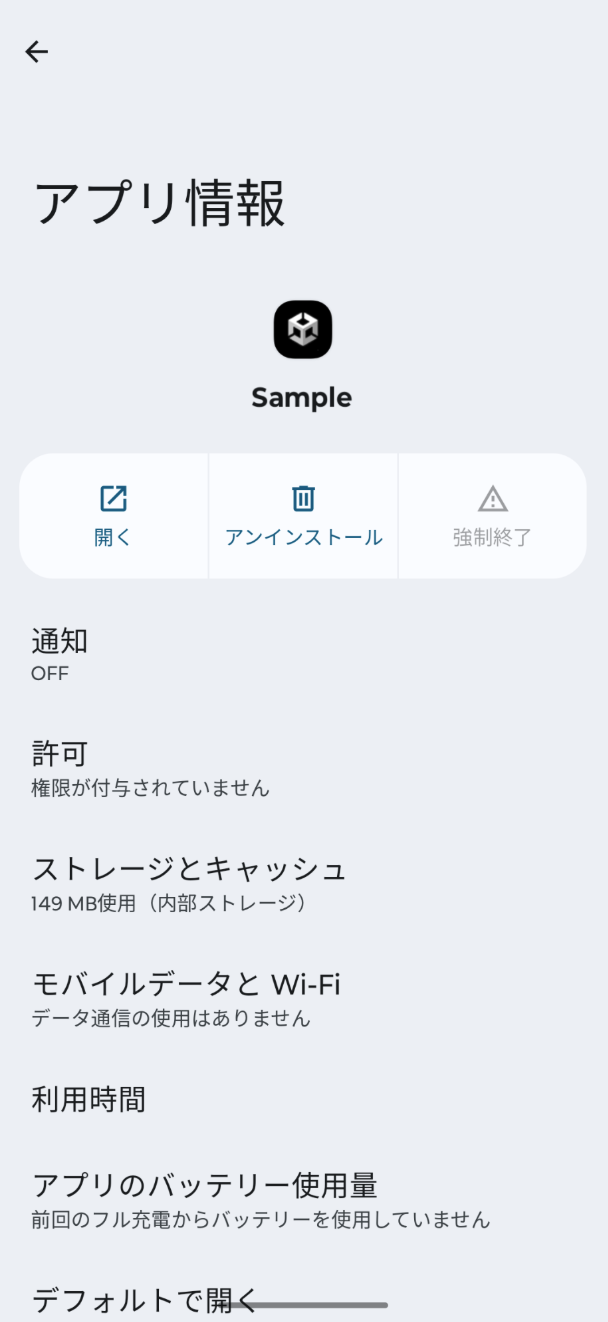Screen dimensions: 608x1322
Task: Tap アンインストール to uninstall Sample
Action: coord(303,516)
